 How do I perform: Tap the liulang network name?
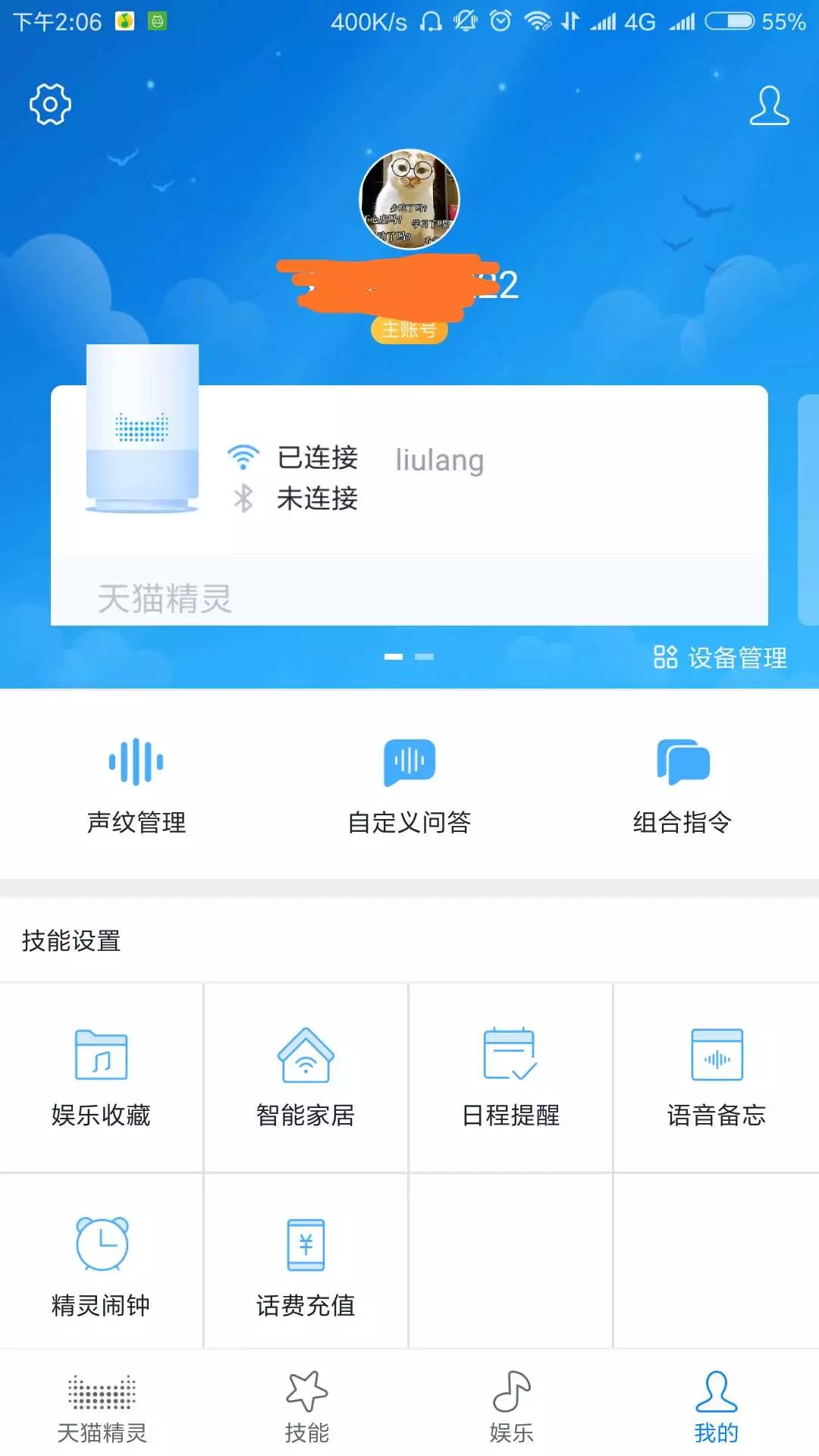(x=440, y=459)
